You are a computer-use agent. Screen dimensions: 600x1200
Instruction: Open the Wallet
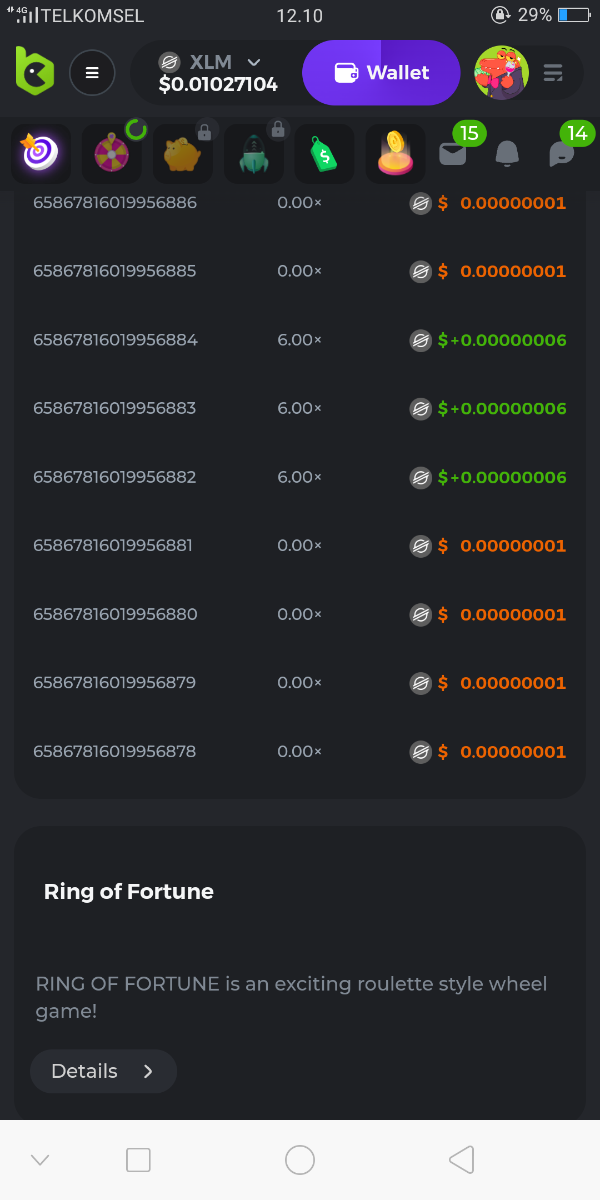(381, 73)
